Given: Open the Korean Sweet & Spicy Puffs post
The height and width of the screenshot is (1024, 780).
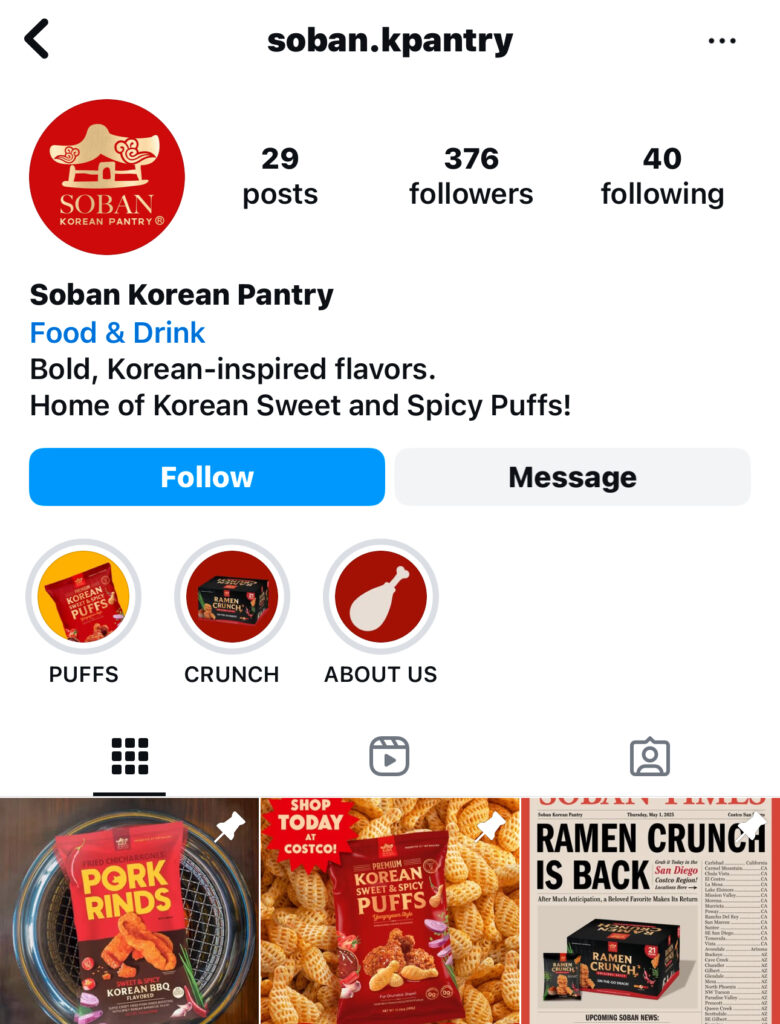Looking at the screenshot, I should 390,910.
